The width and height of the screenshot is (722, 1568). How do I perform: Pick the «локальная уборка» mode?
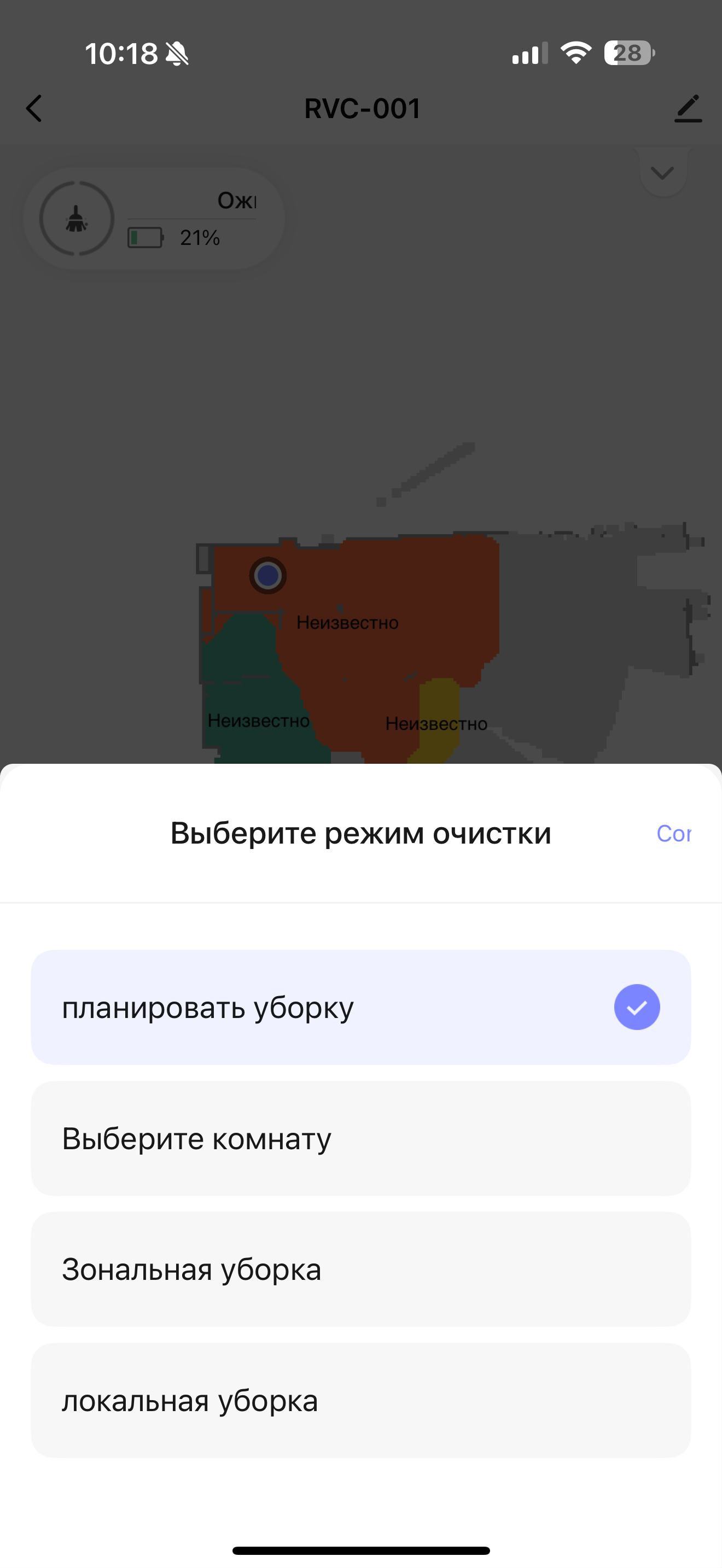click(360, 1400)
